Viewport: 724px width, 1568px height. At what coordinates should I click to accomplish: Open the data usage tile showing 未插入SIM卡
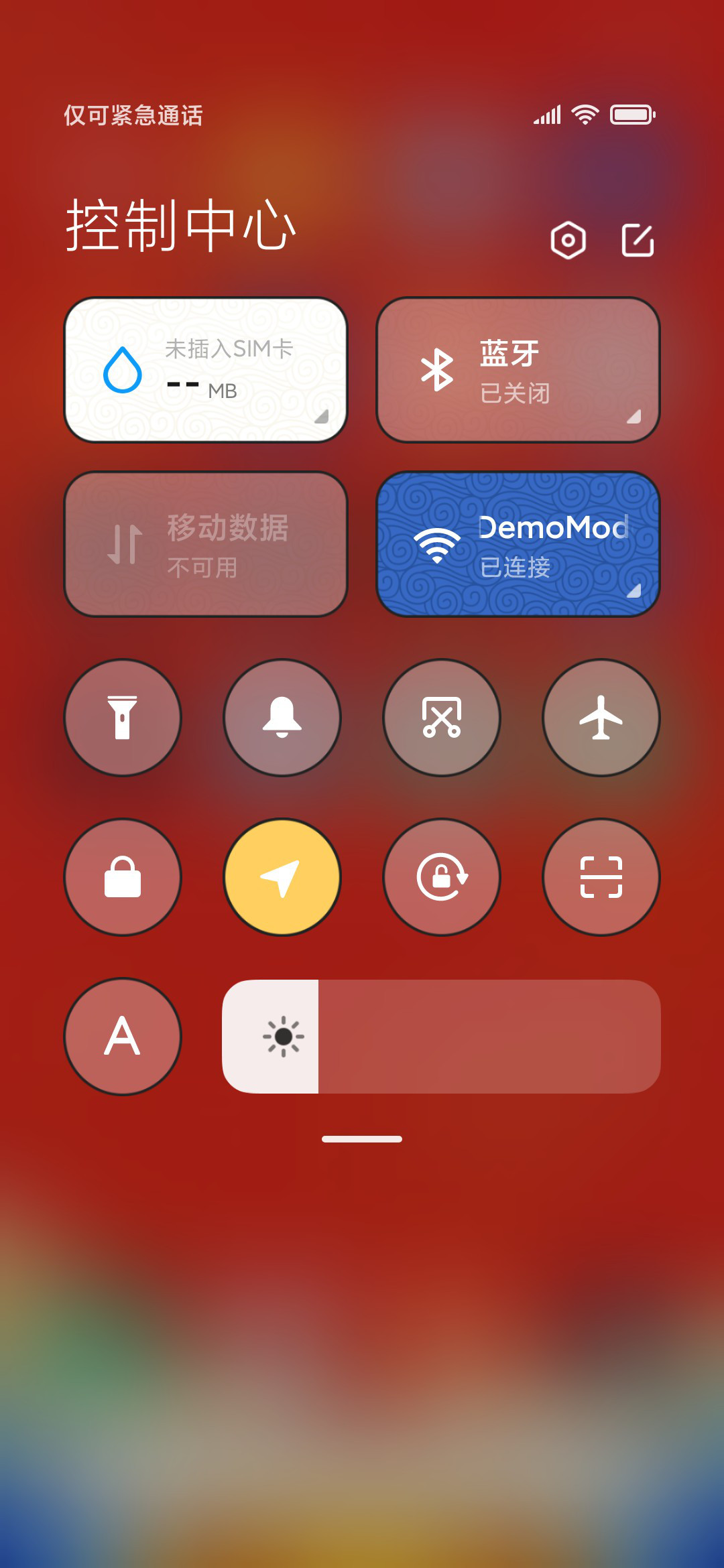pos(206,370)
